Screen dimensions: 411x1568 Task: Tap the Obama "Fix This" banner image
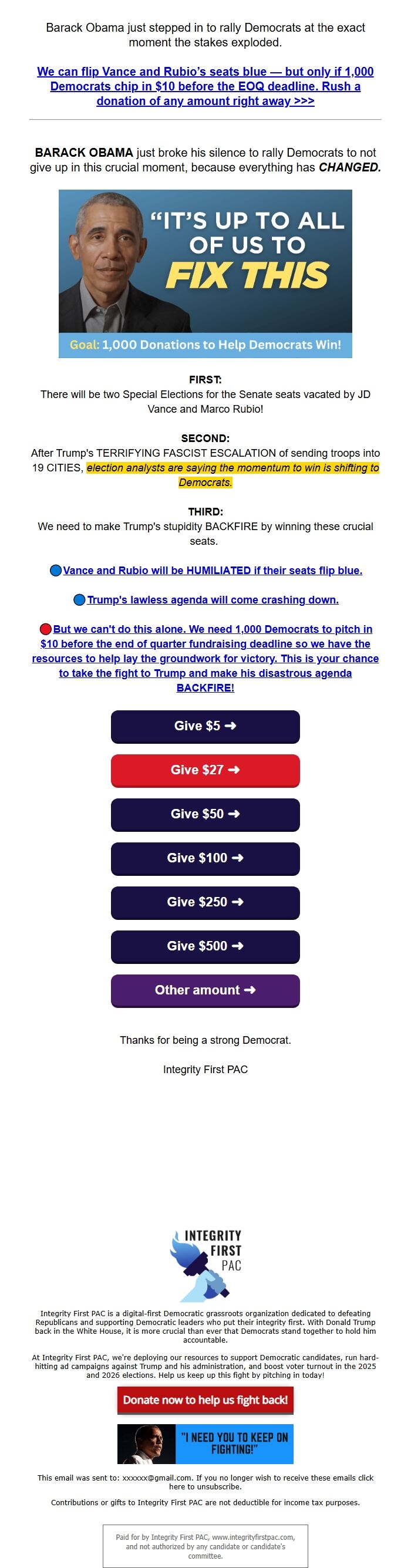(205, 274)
